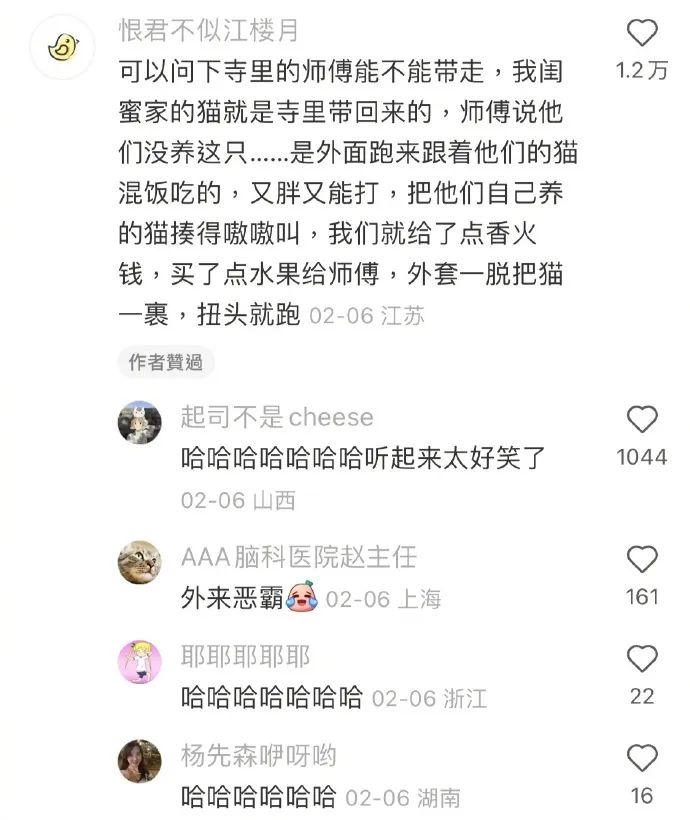Image resolution: width=690 pixels, height=820 pixels.
Task: Open 耶耶耶耶耶's avatar
Action: [140, 661]
